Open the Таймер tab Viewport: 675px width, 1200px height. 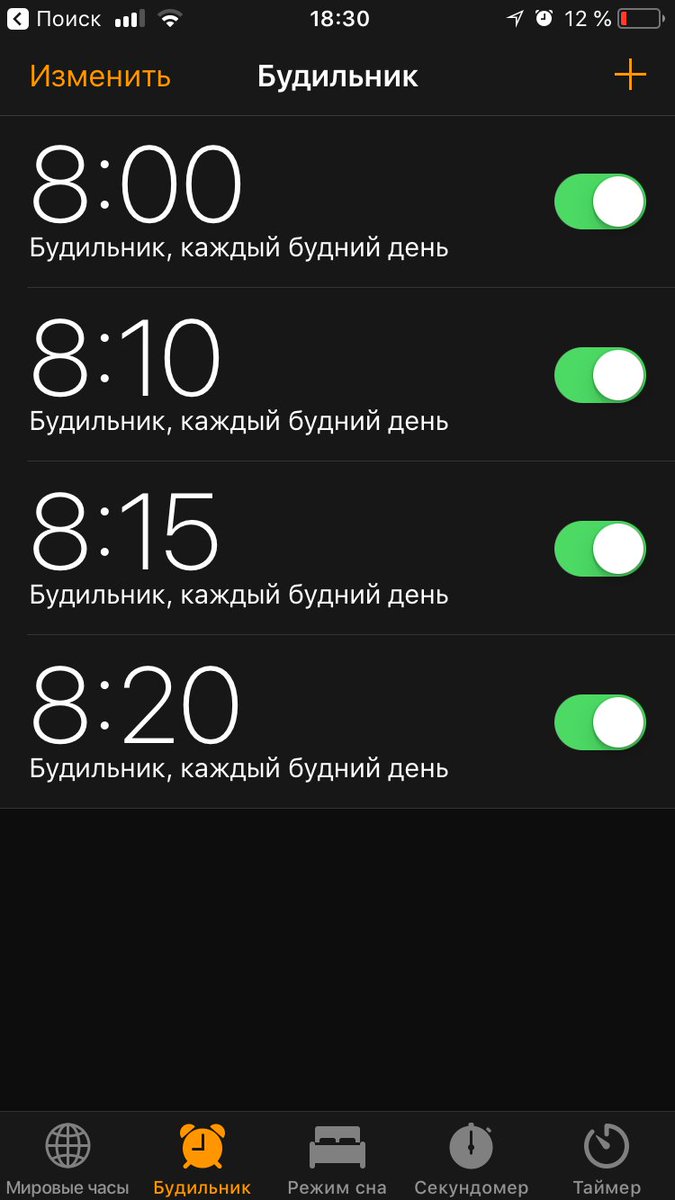606,1158
